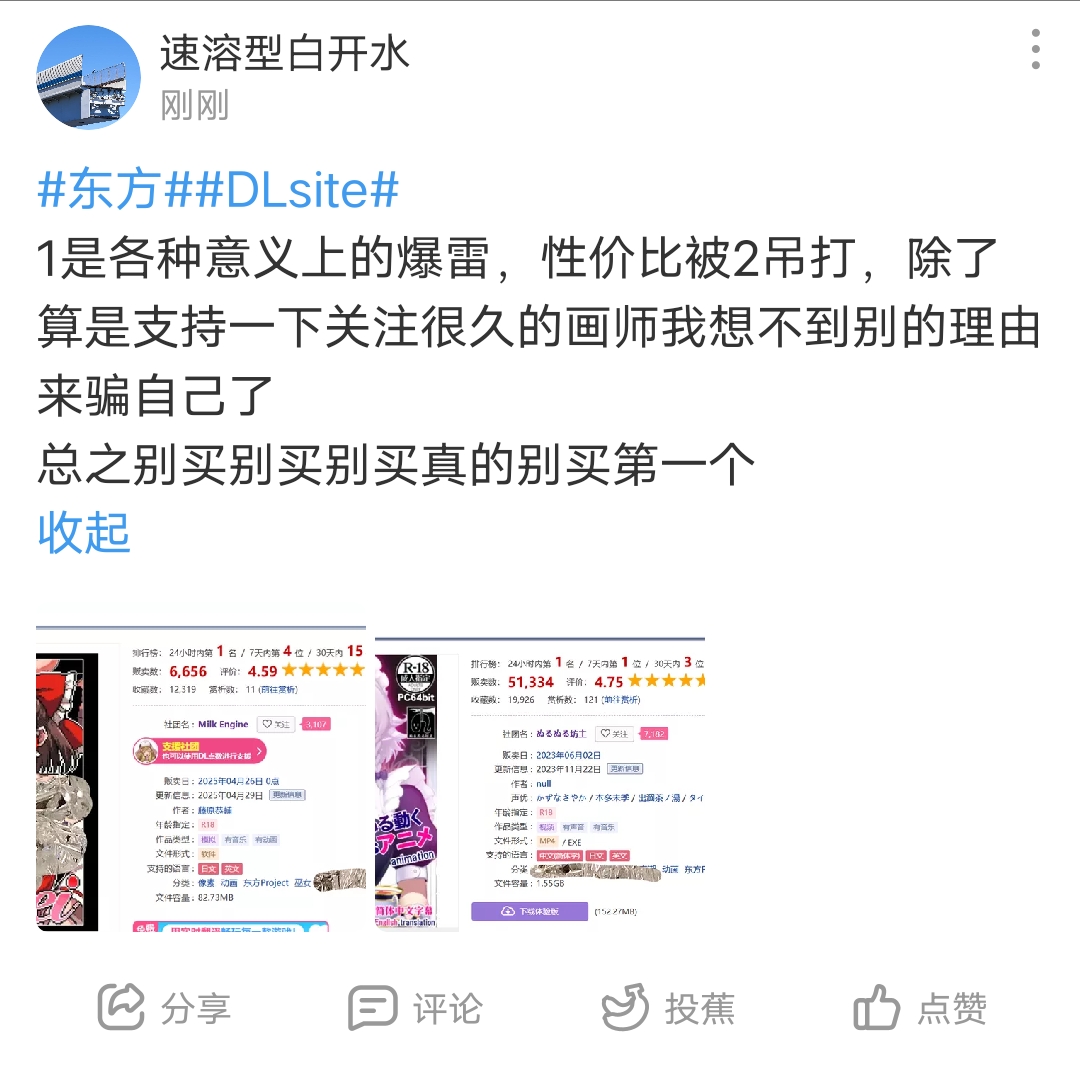This screenshot has width=1080, height=1065.
Task: Collapse the post text with 收起
Action: 84,532
